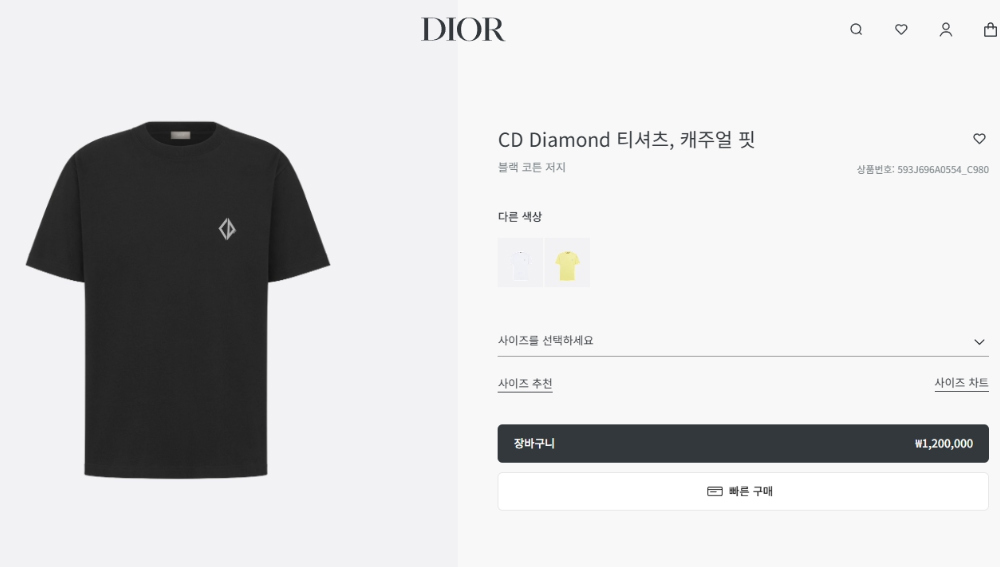Viewport: 1000px width, 567px height.
Task: Select the yellow color option
Action: tap(567, 262)
